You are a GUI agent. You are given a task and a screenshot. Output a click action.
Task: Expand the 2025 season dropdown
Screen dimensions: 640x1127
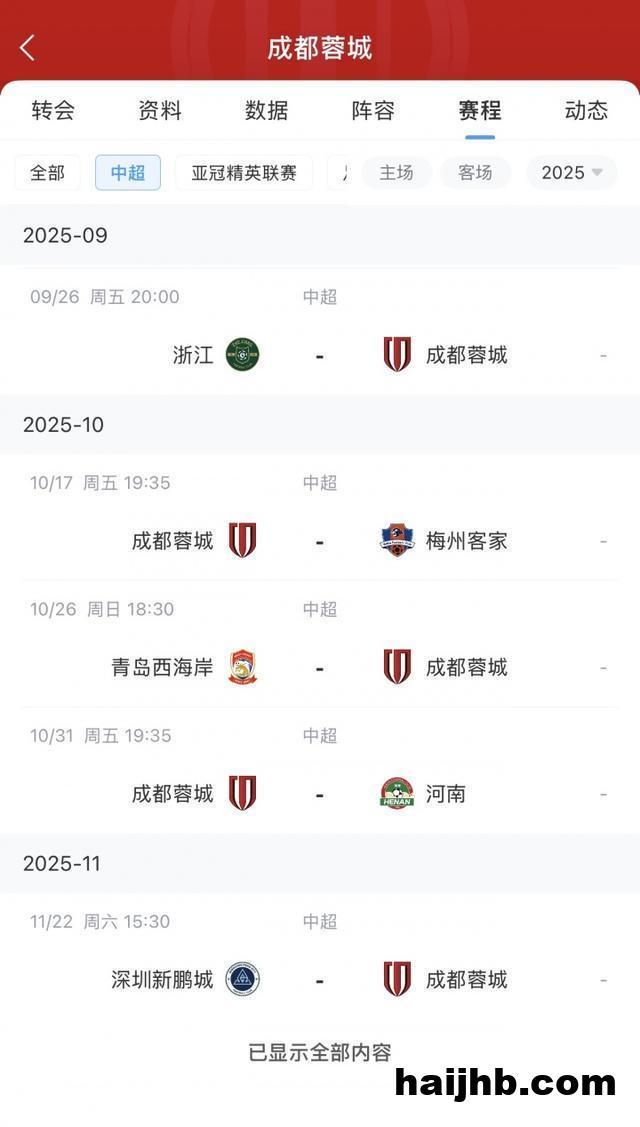pyautogui.click(x=571, y=173)
